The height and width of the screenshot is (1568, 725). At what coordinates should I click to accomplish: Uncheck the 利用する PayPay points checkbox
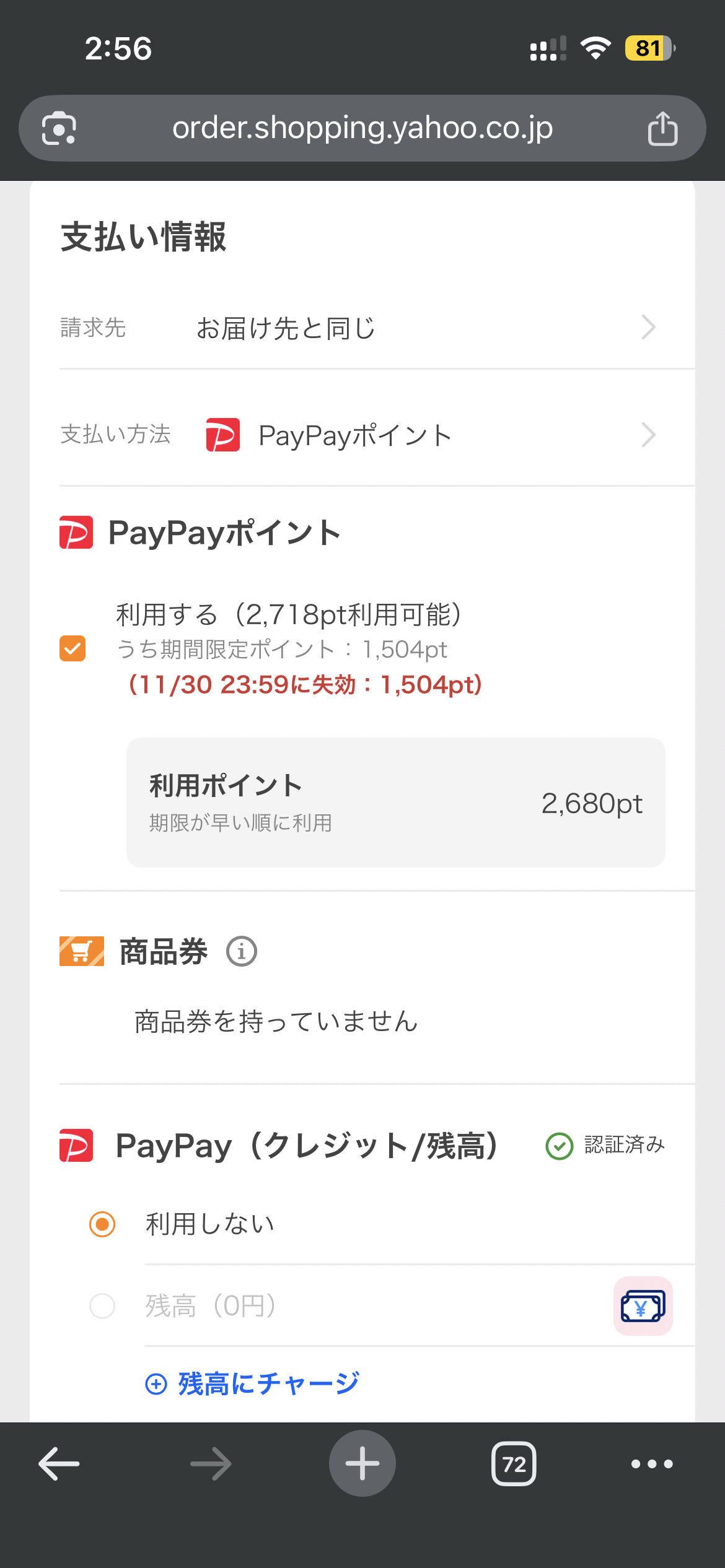72,649
